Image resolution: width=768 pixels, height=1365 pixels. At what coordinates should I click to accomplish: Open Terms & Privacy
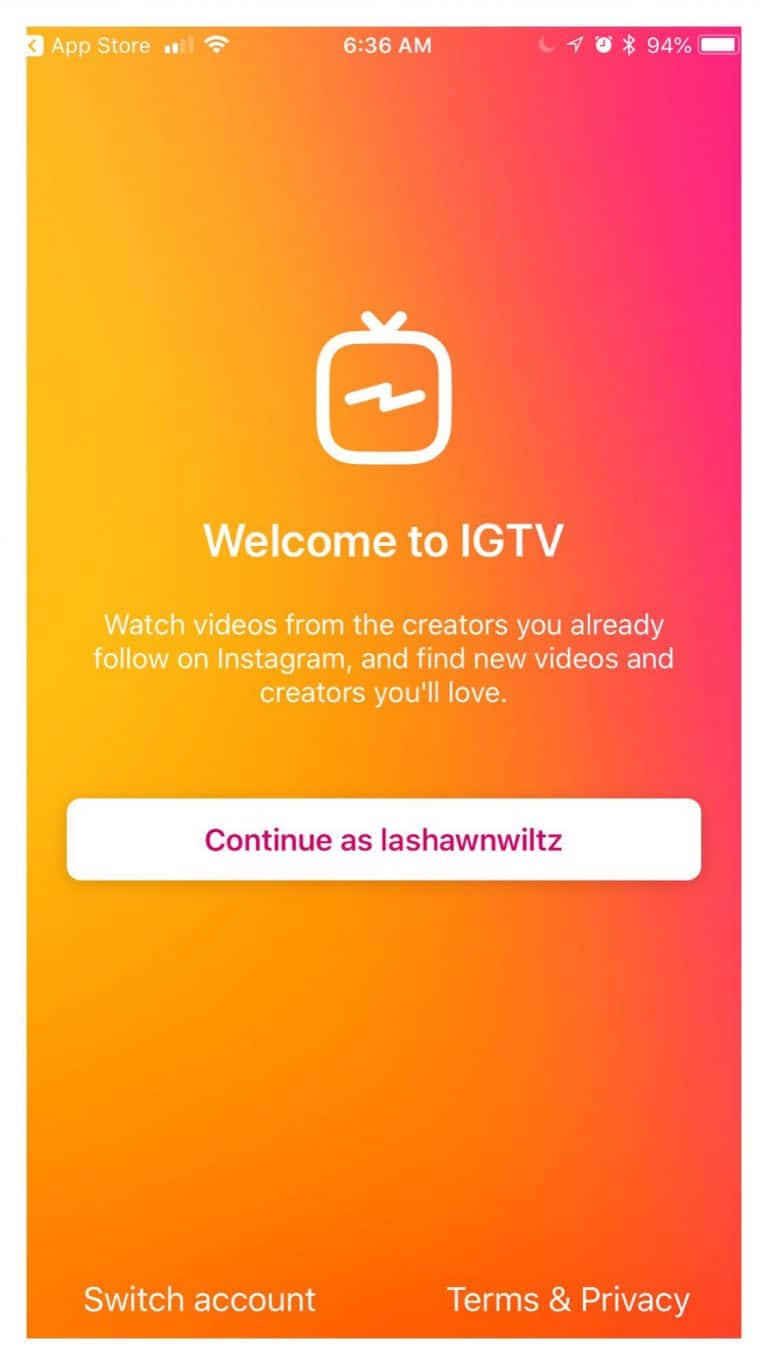568,1299
